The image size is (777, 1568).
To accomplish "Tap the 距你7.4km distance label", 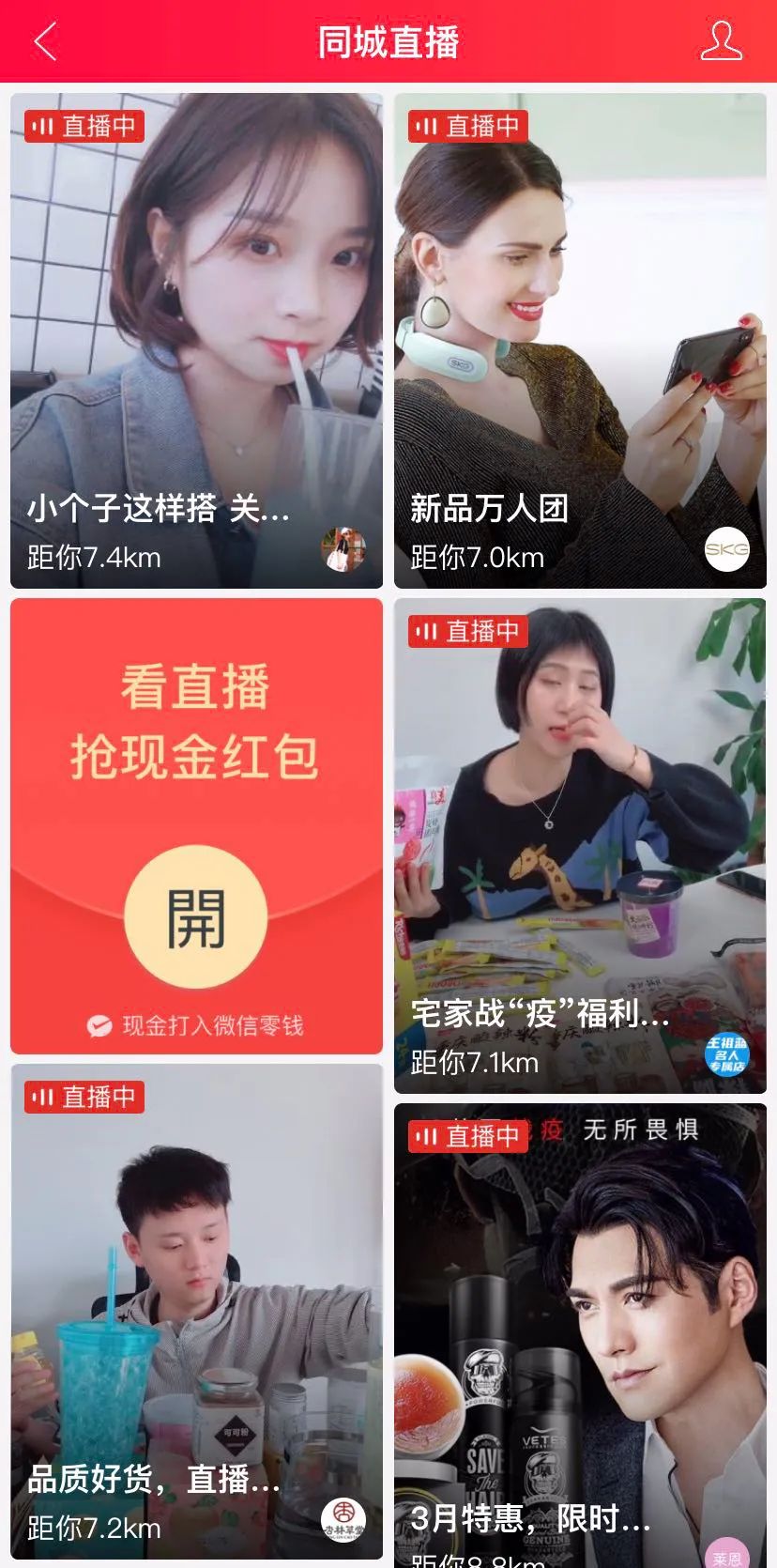I will tap(94, 558).
